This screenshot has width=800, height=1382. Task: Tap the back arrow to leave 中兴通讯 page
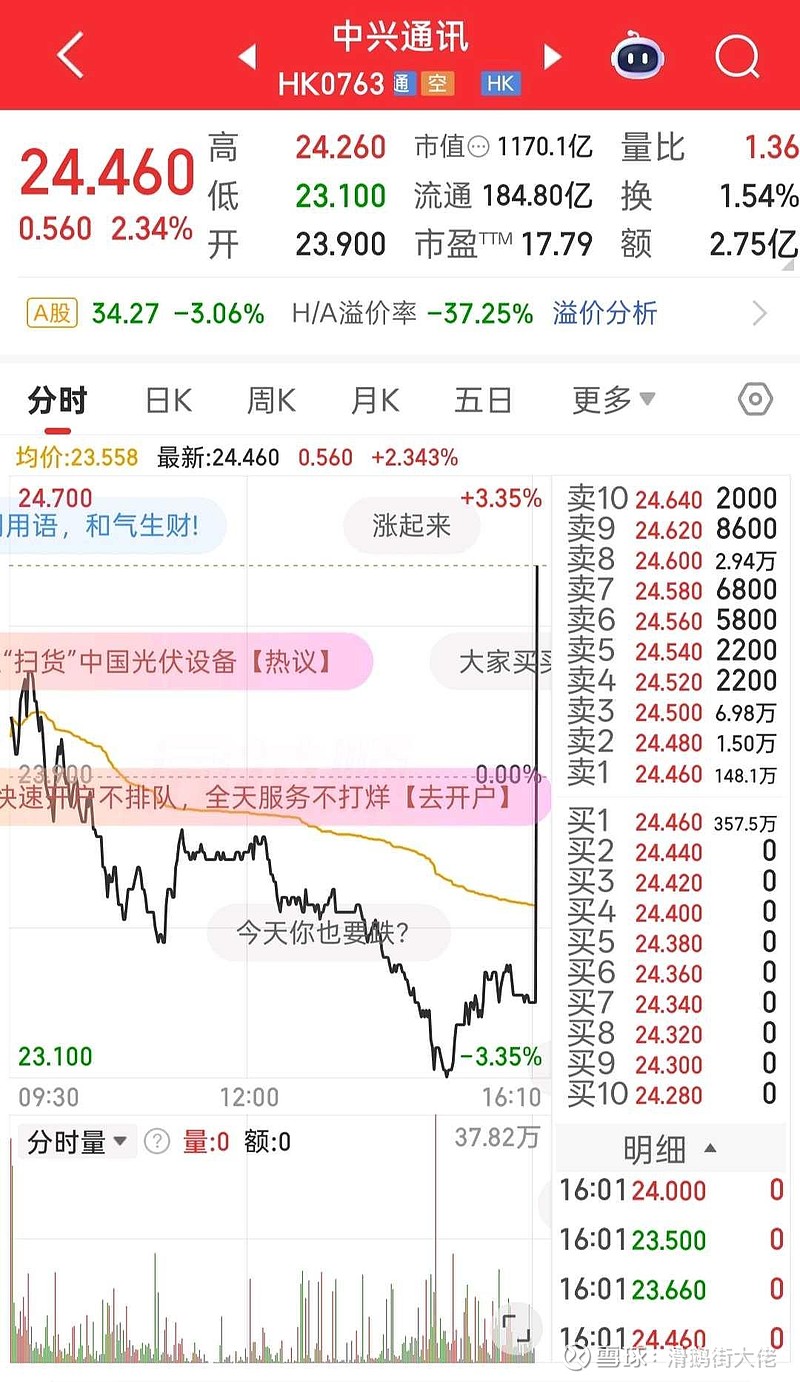pos(68,57)
